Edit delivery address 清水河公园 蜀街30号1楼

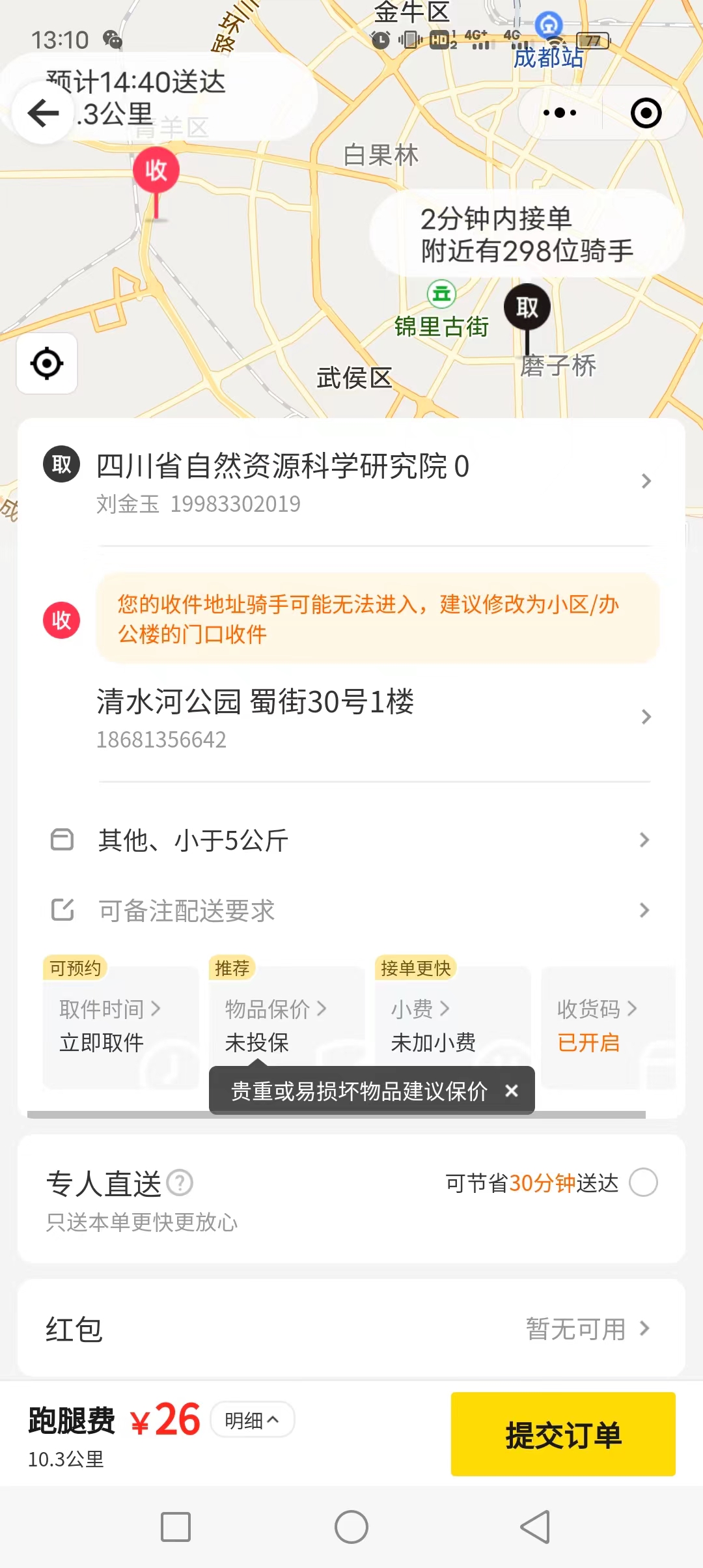tap(351, 717)
